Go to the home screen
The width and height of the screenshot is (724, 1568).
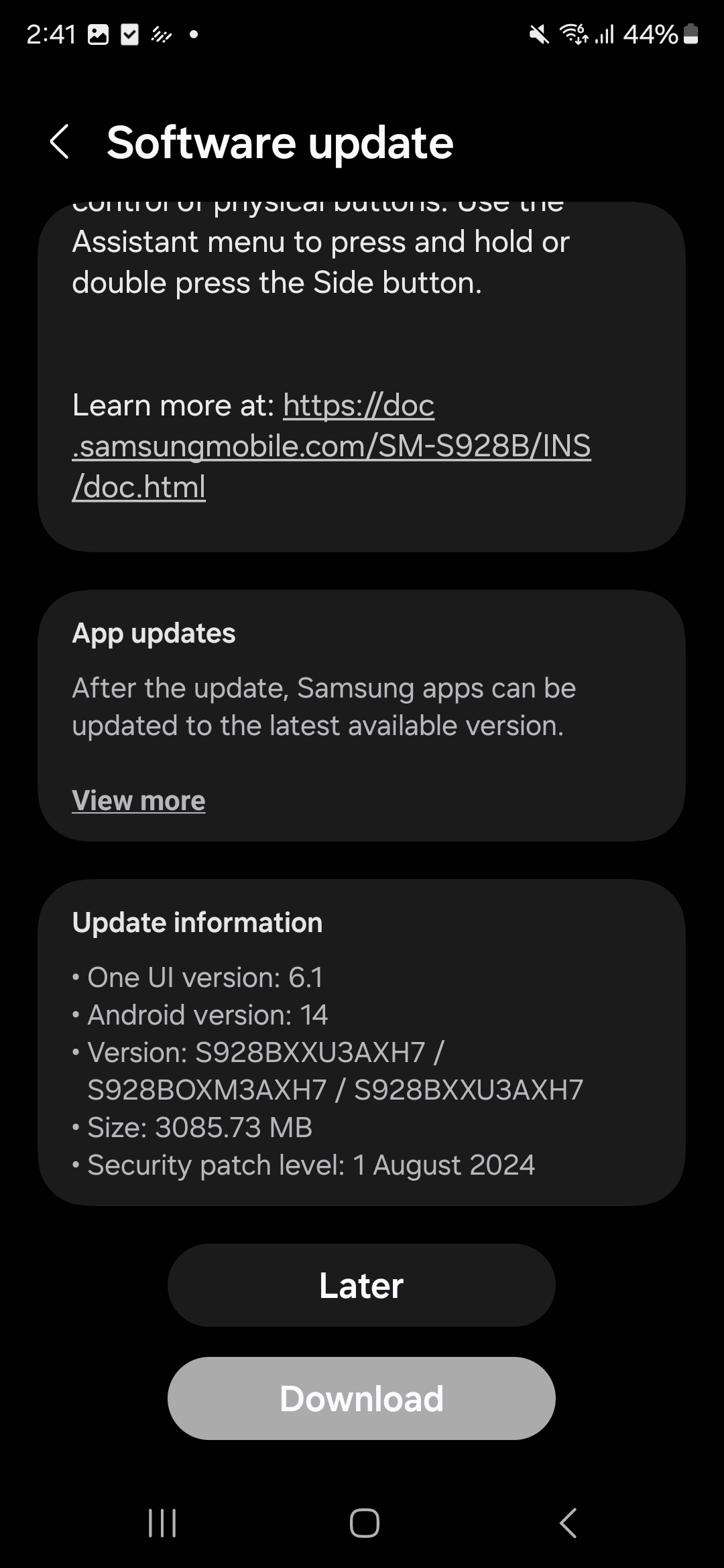(364, 1523)
